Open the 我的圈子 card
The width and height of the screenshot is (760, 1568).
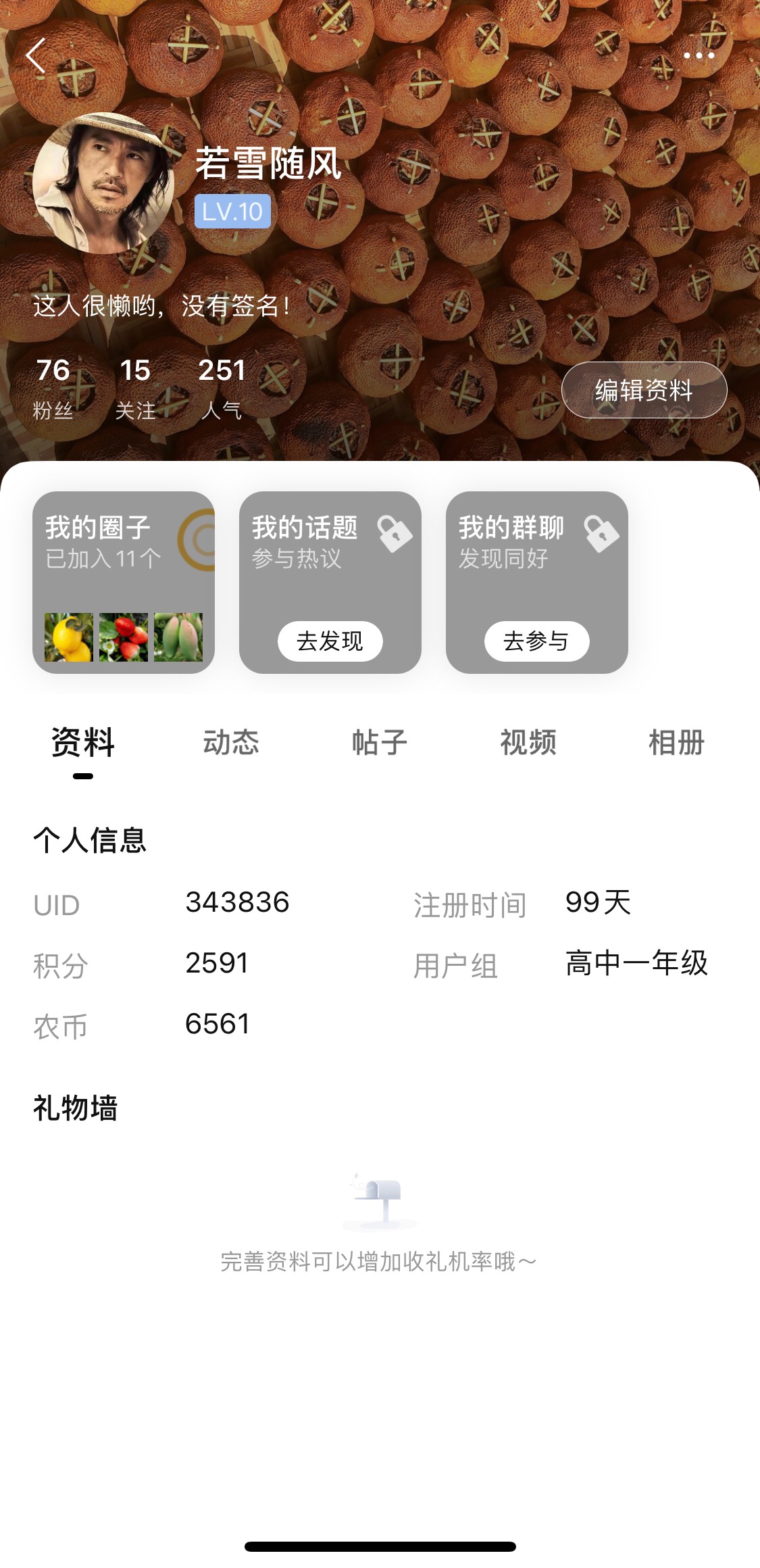(124, 582)
